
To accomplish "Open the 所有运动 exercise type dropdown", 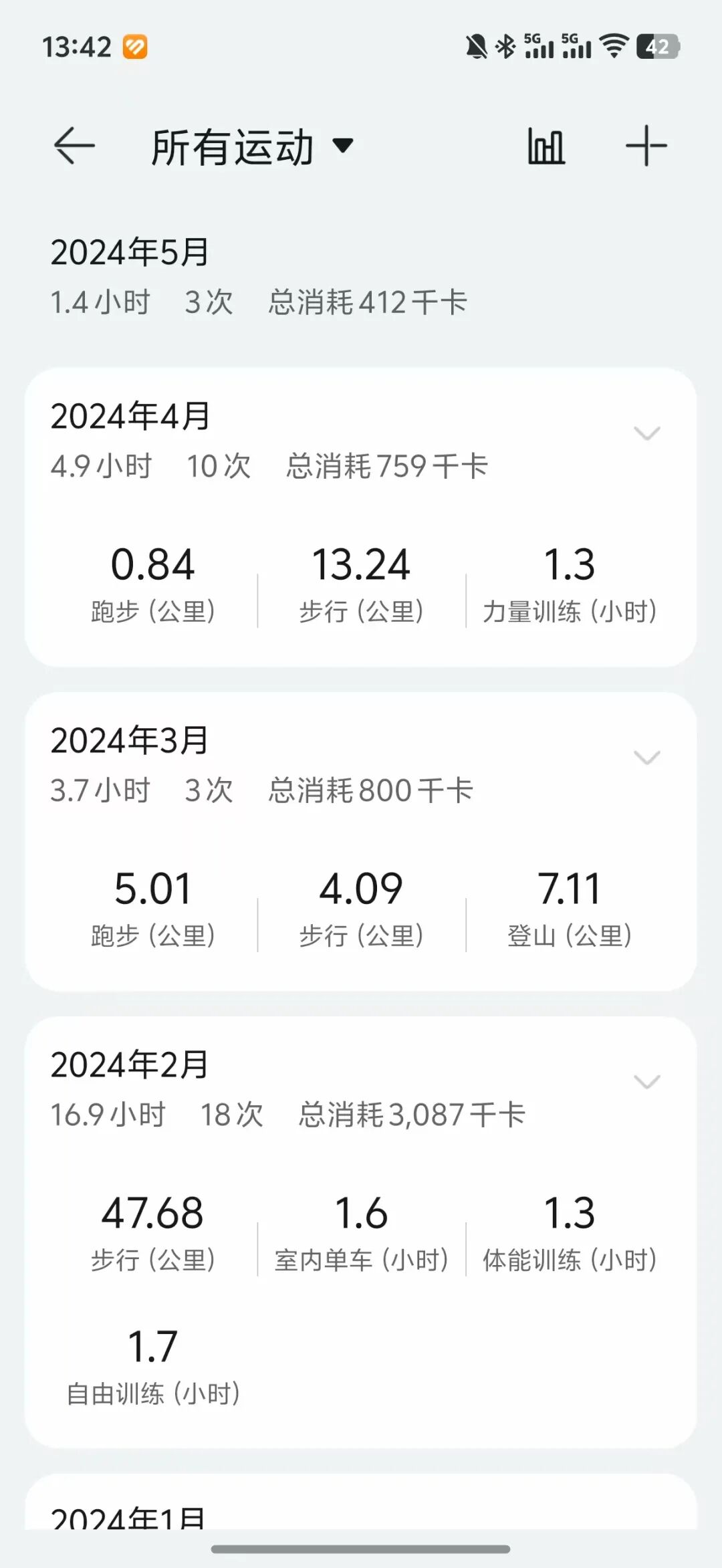I will [x=253, y=147].
